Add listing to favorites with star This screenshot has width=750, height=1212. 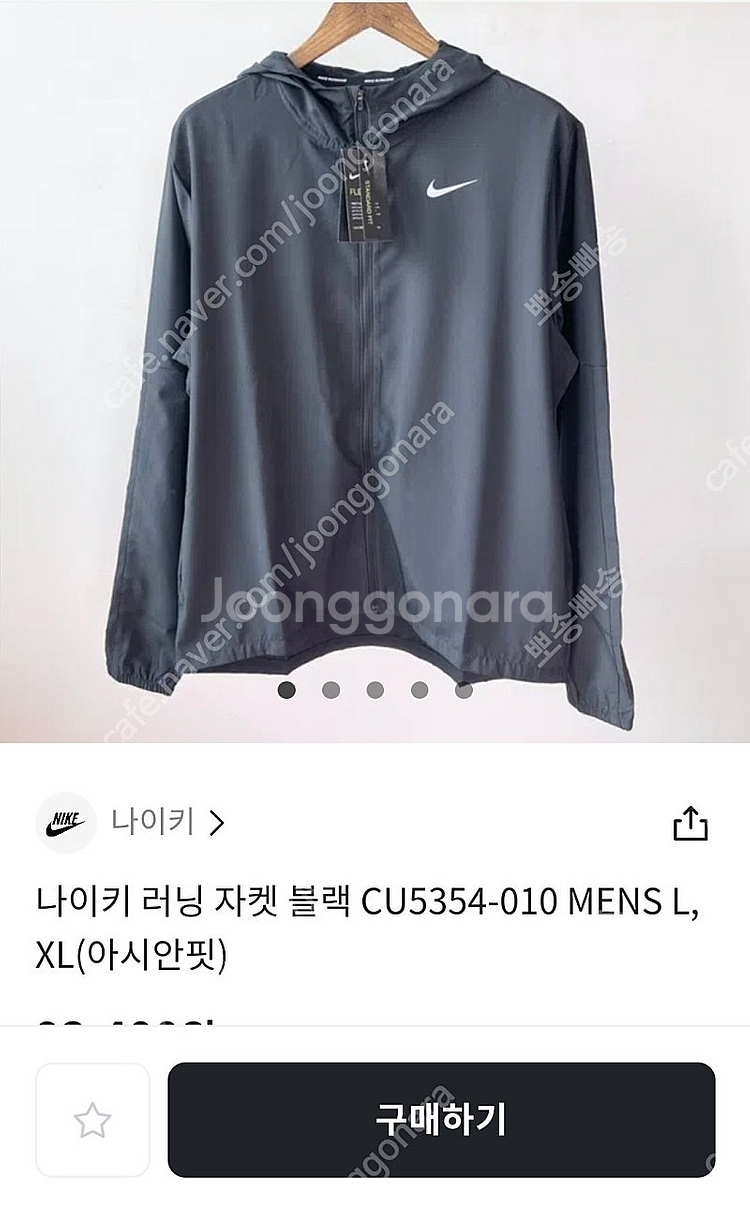click(92, 1120)
